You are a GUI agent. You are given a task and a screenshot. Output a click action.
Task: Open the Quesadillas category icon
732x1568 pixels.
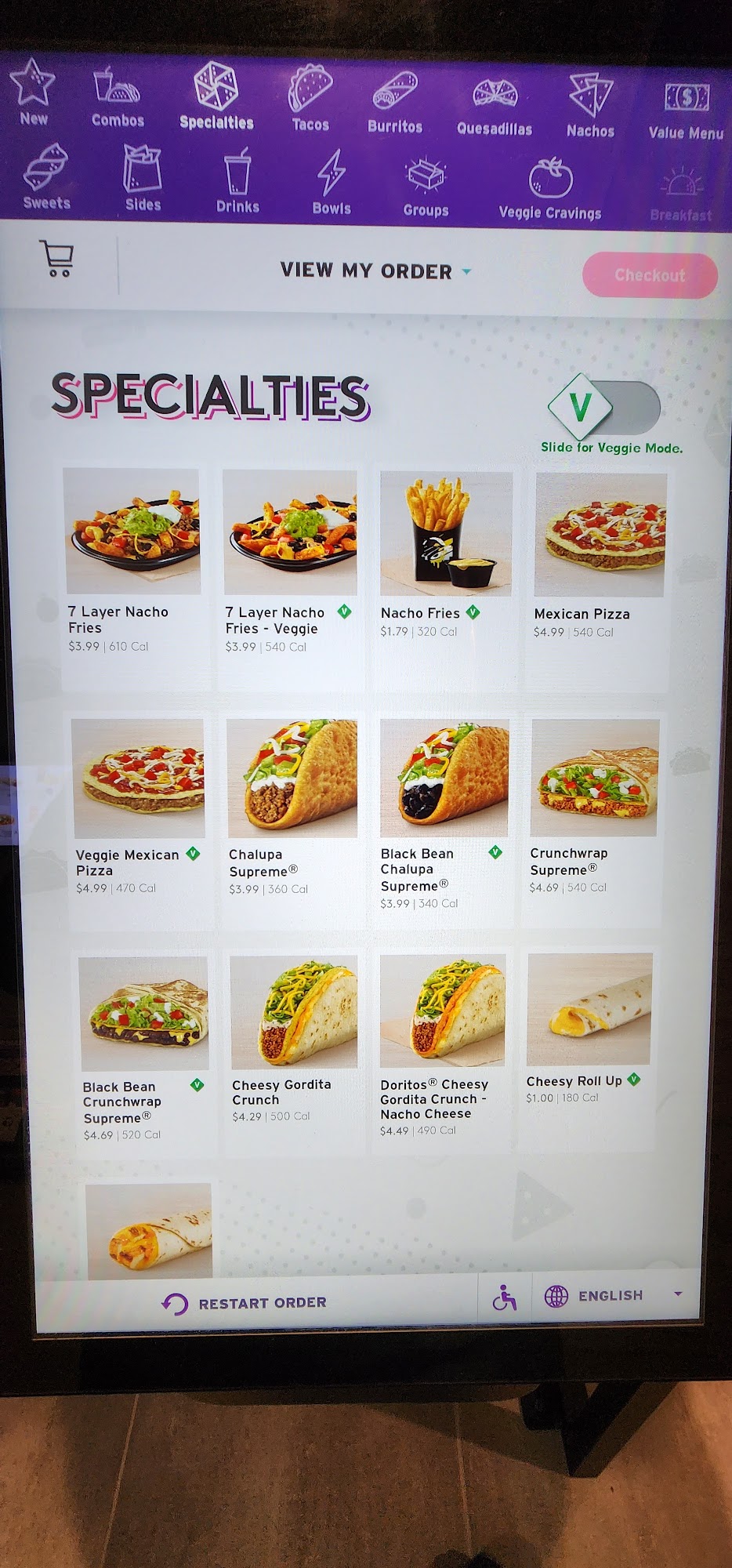pyautogui.click(x=495, y=93)
